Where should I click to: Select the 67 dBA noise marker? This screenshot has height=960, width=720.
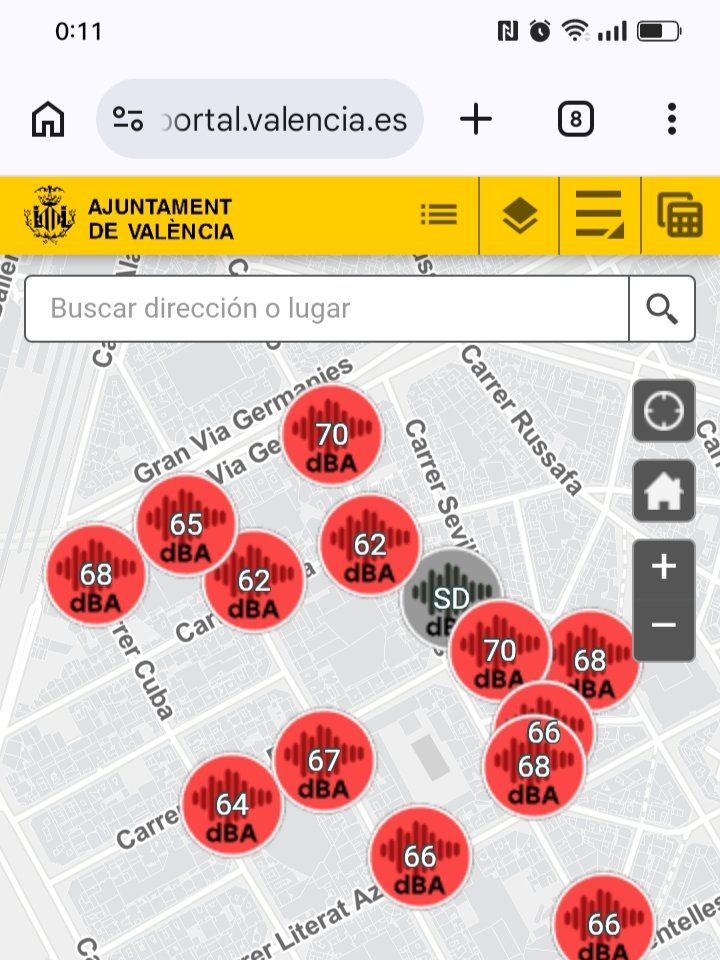point(323,761)
